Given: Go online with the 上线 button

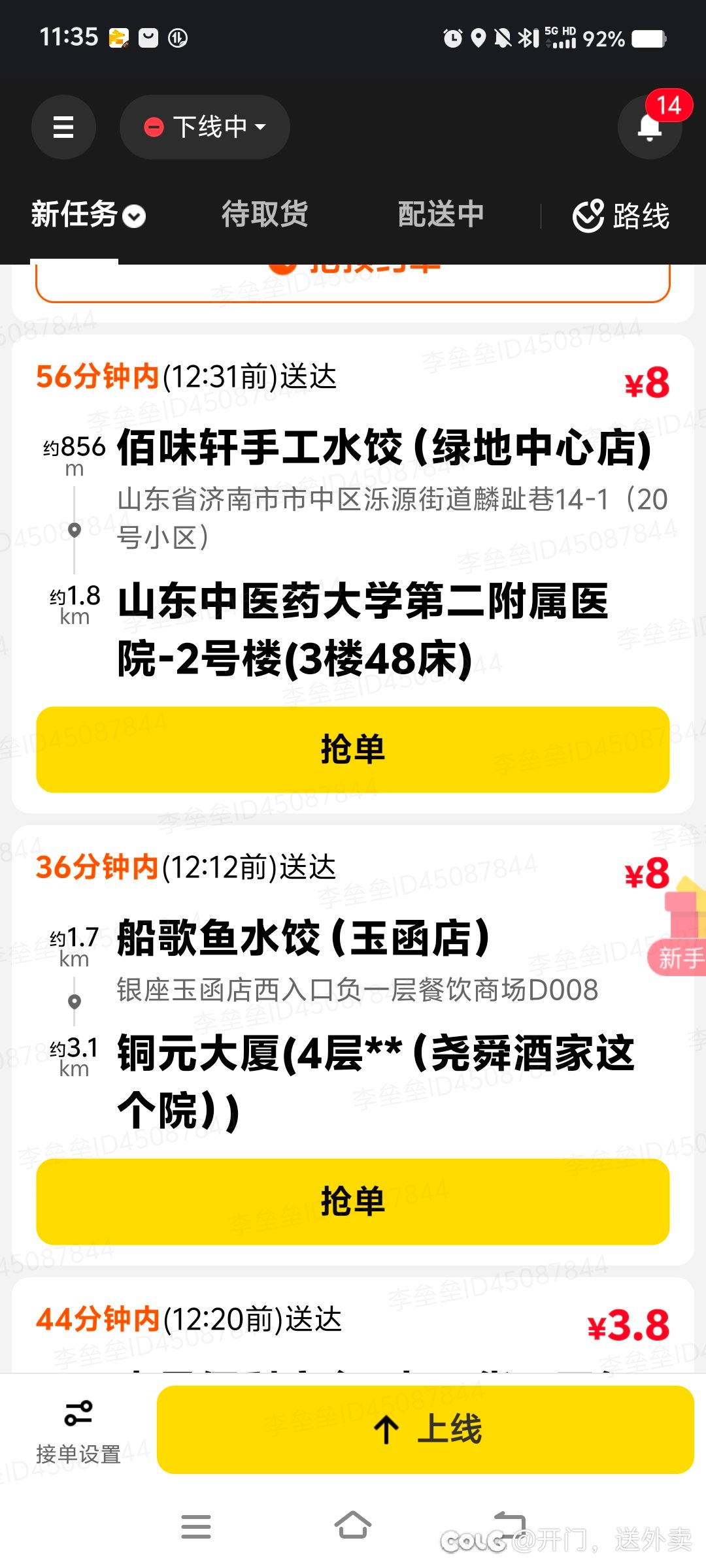Looking at the screenshot, I should click(x=426, y=1429).
